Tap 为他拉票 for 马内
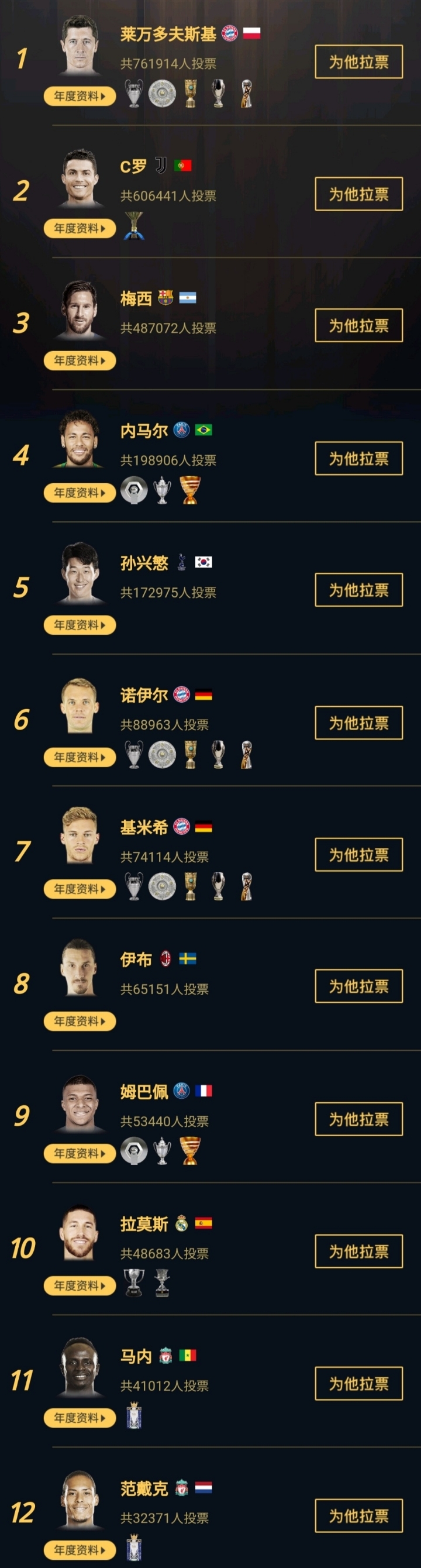This screenshot has height=1568, width=421. click(x=358, y=1384)
